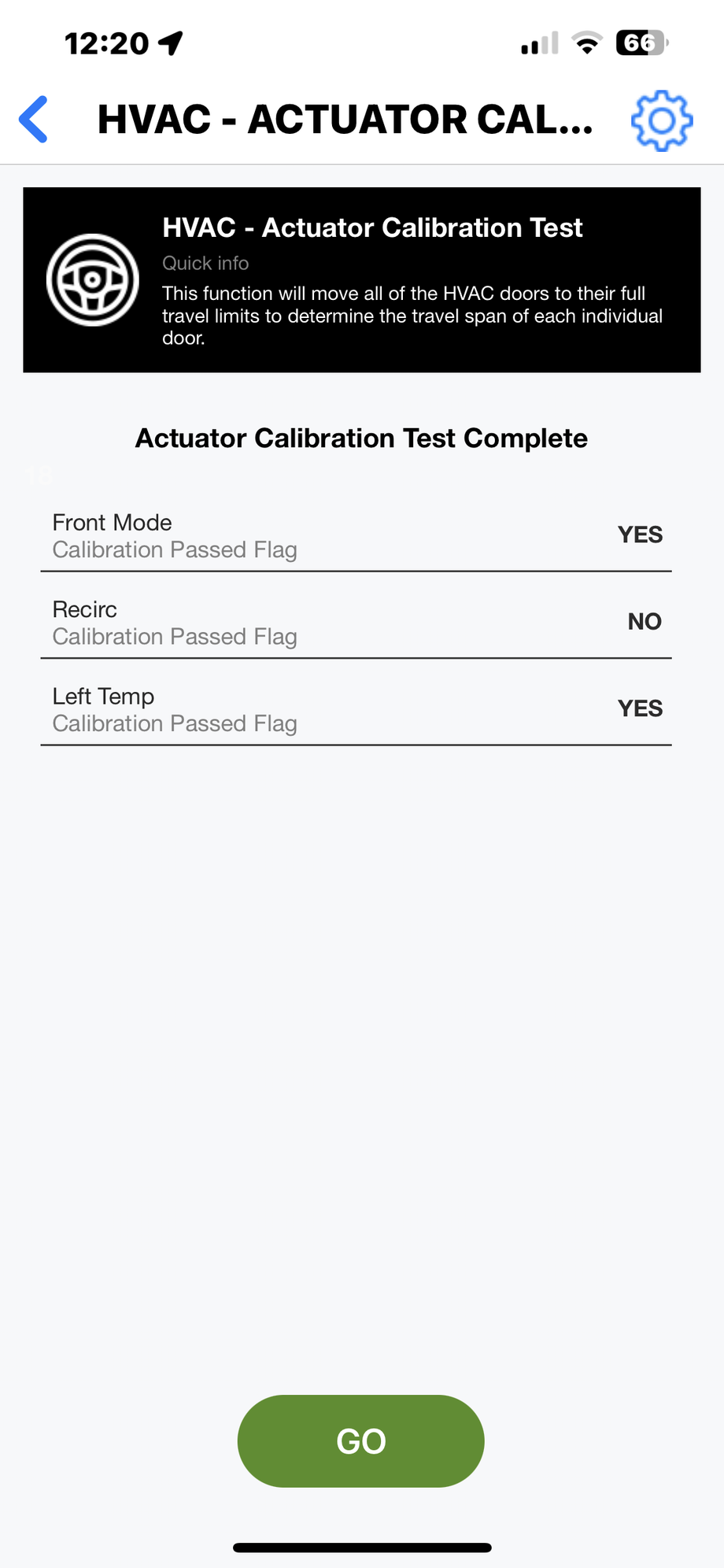Screen dimensions: 724x1568
Task: Tap the home indicator bar at bottom
Action: pyautogui.click(x=361, y=1545)
